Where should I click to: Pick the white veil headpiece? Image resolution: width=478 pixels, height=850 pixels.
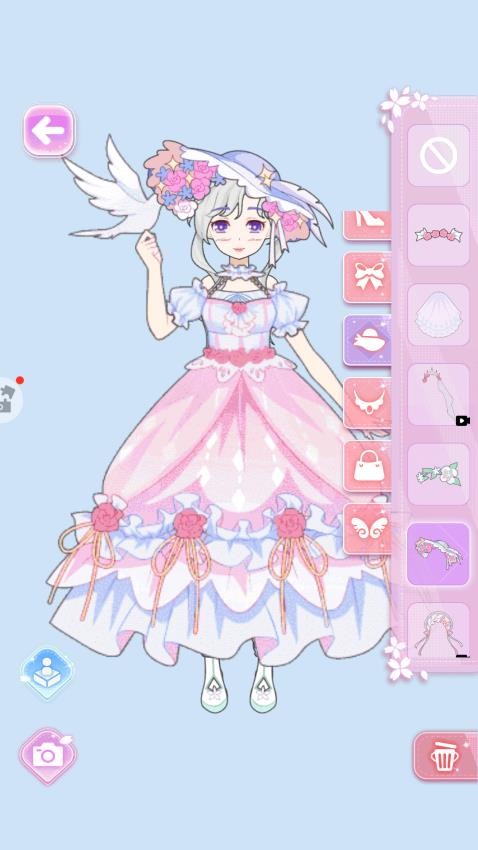coord(438,315)
